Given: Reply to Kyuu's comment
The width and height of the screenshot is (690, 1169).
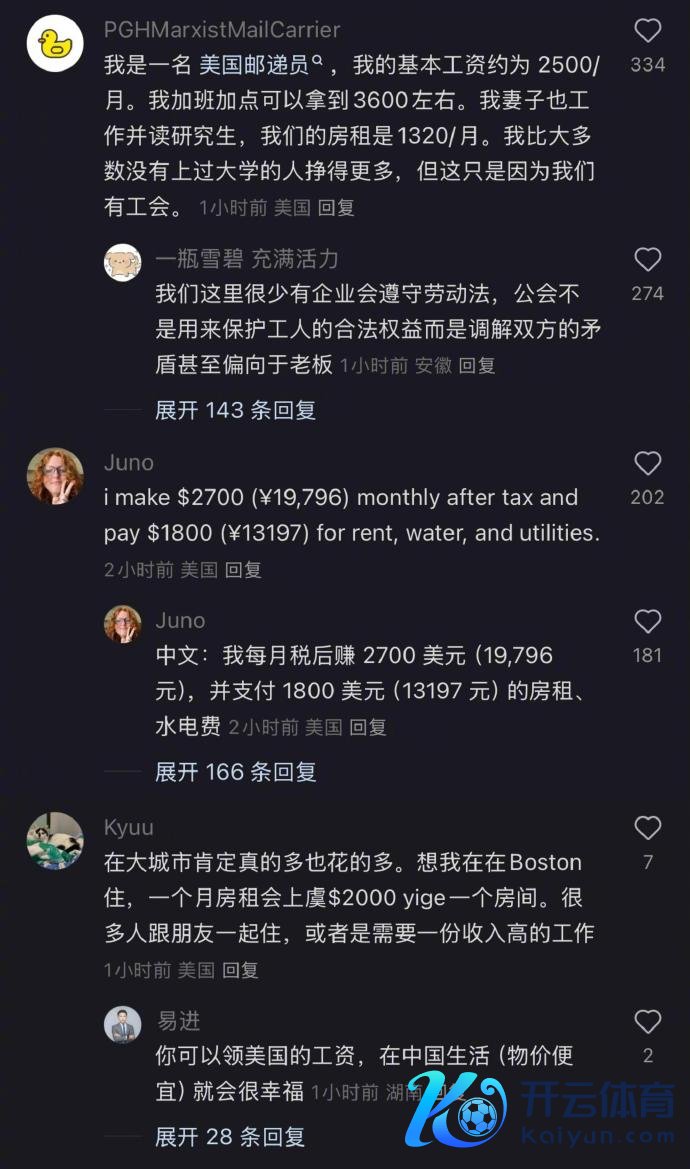Looking at the screenshot, I should point(240,970).
